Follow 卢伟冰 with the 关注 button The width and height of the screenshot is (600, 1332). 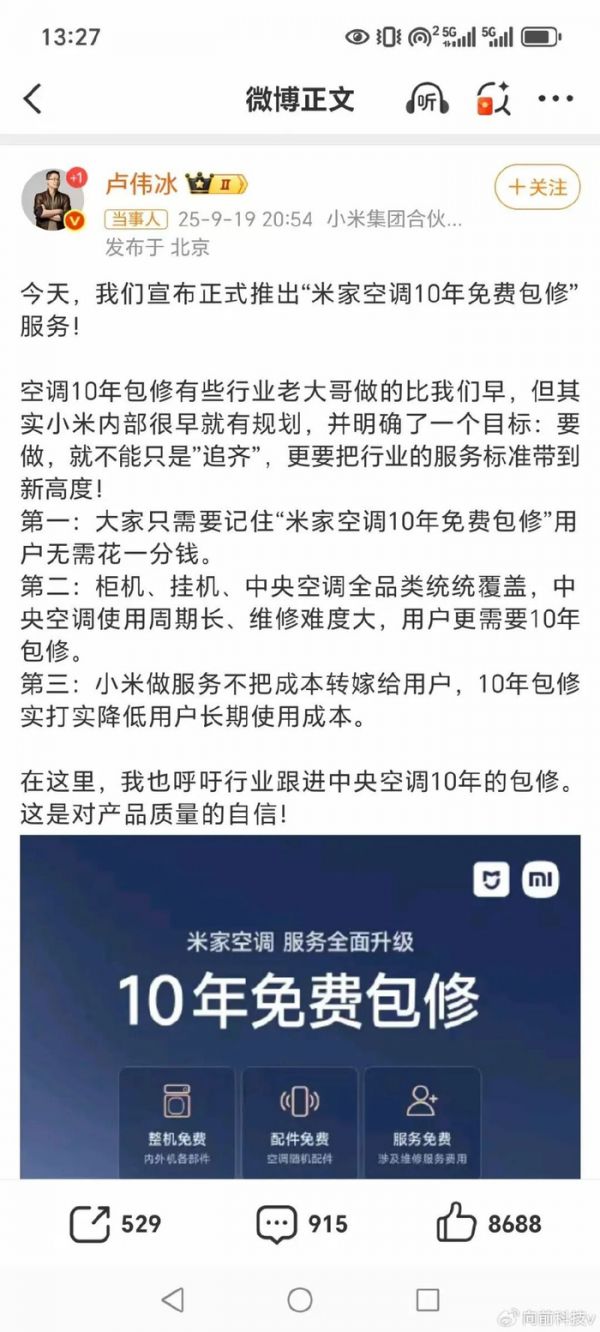pyautogui.click(x=537, y=187)
